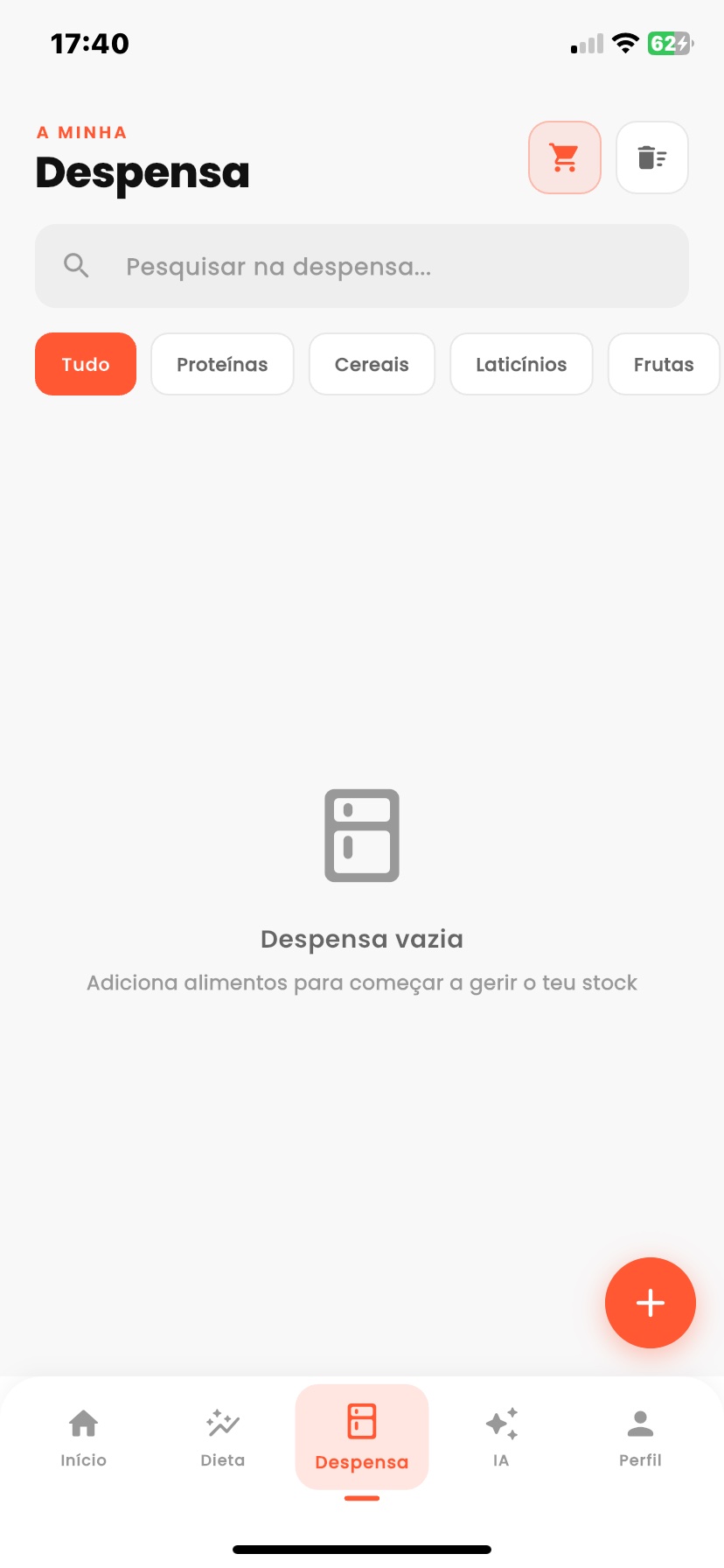724x1568 pixels.
Task: Choose the Laticínios chip
Action: coord(521,364)
